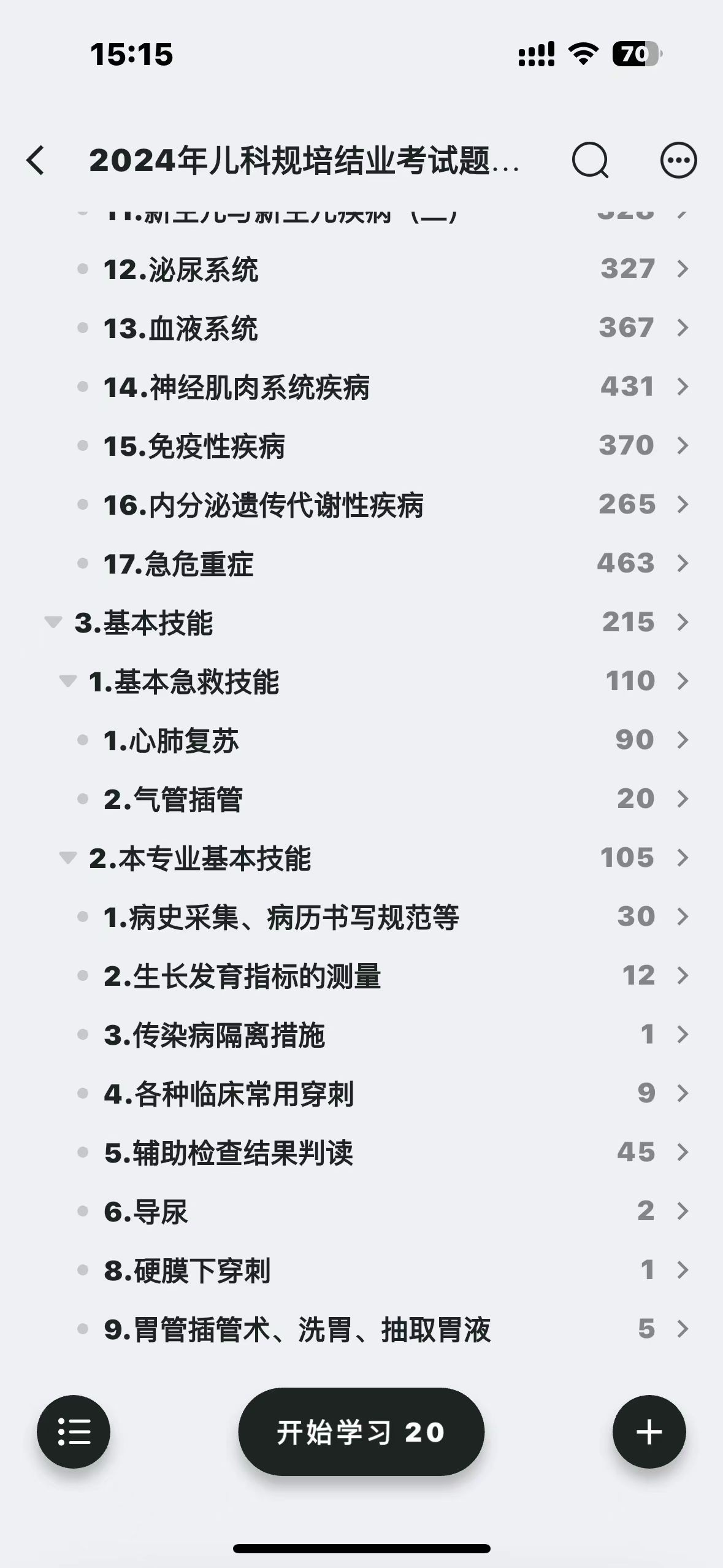
Task: Collapse the 2.本专业基本技能 group arrow
Action: (67, 858)
